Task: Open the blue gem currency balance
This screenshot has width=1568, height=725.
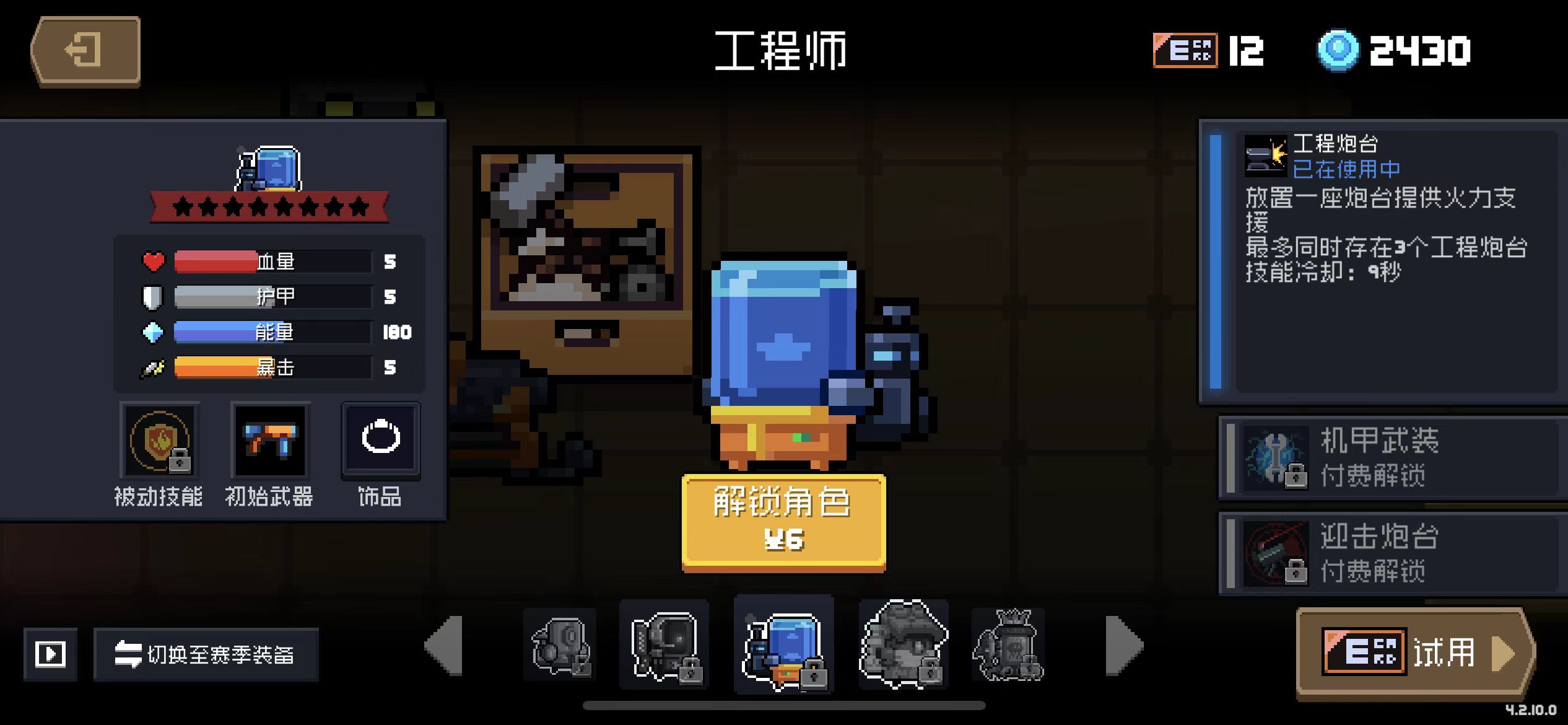Action: click(1393, 51)
